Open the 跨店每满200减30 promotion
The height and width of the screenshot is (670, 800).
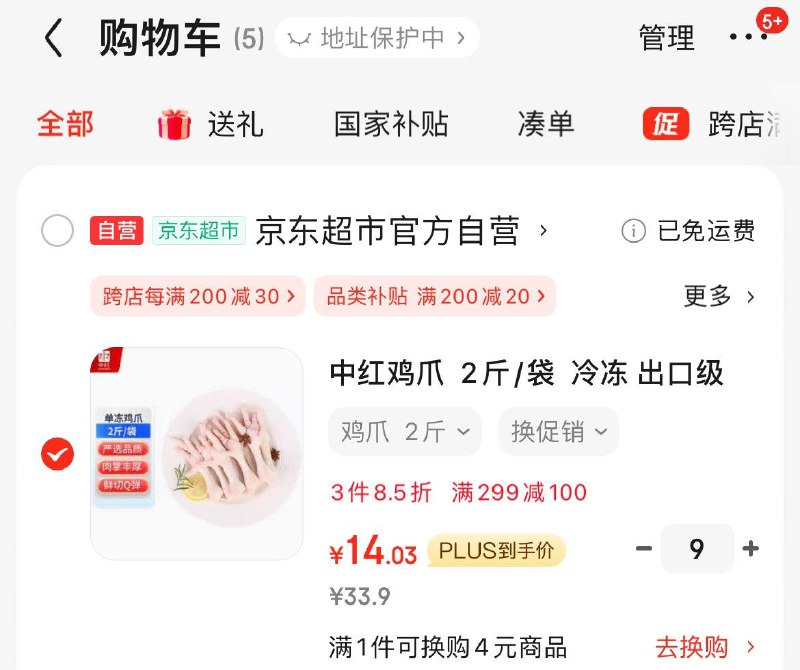point(197,296)
